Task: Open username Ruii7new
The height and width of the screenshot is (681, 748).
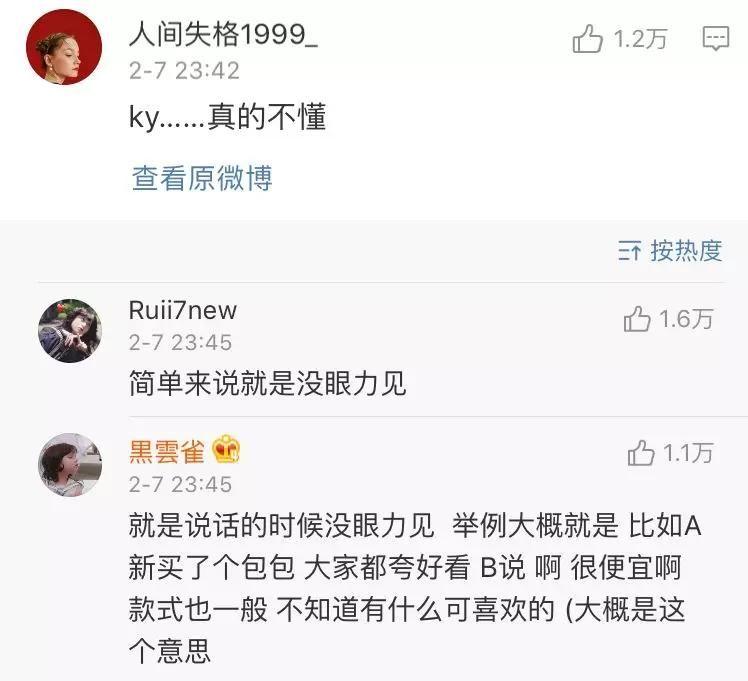Action: (x=183, y=310)
